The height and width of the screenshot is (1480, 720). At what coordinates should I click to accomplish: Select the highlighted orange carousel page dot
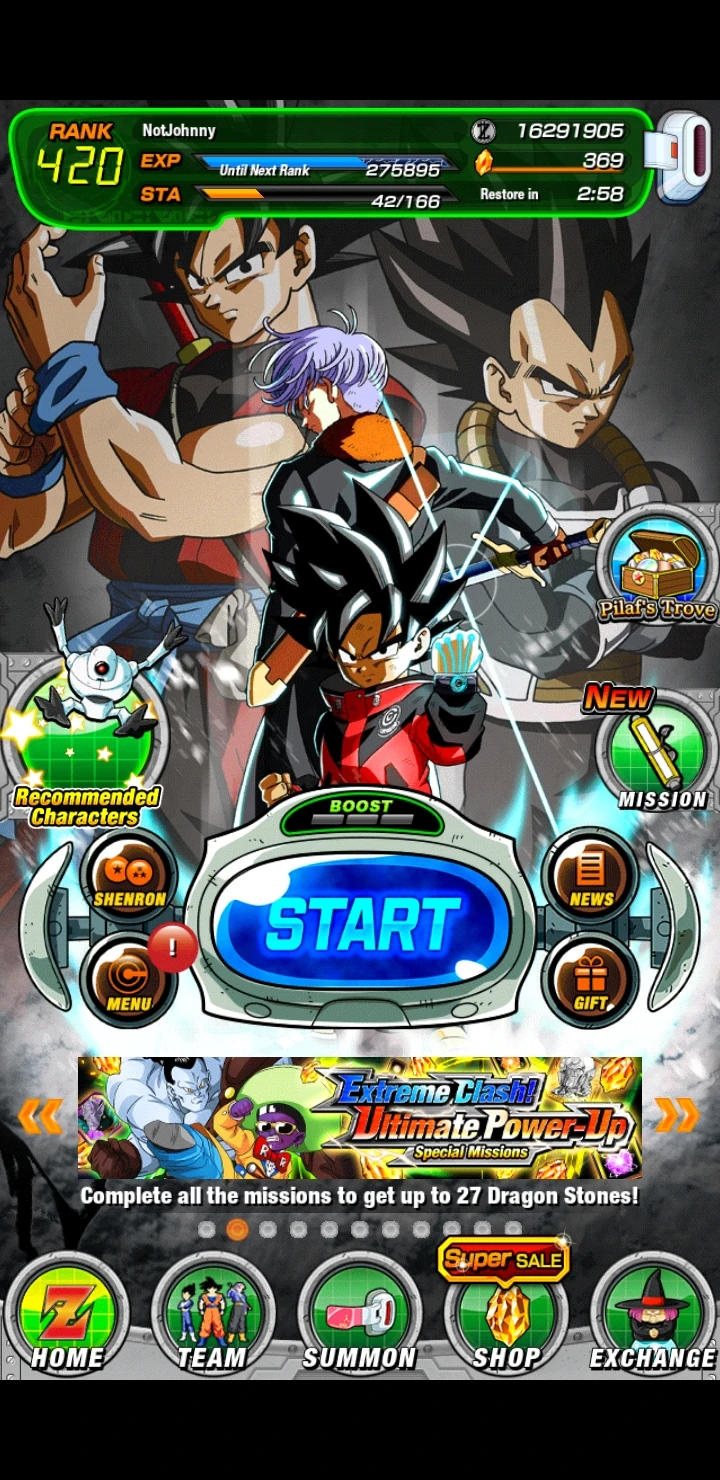tap(237, 1229)
